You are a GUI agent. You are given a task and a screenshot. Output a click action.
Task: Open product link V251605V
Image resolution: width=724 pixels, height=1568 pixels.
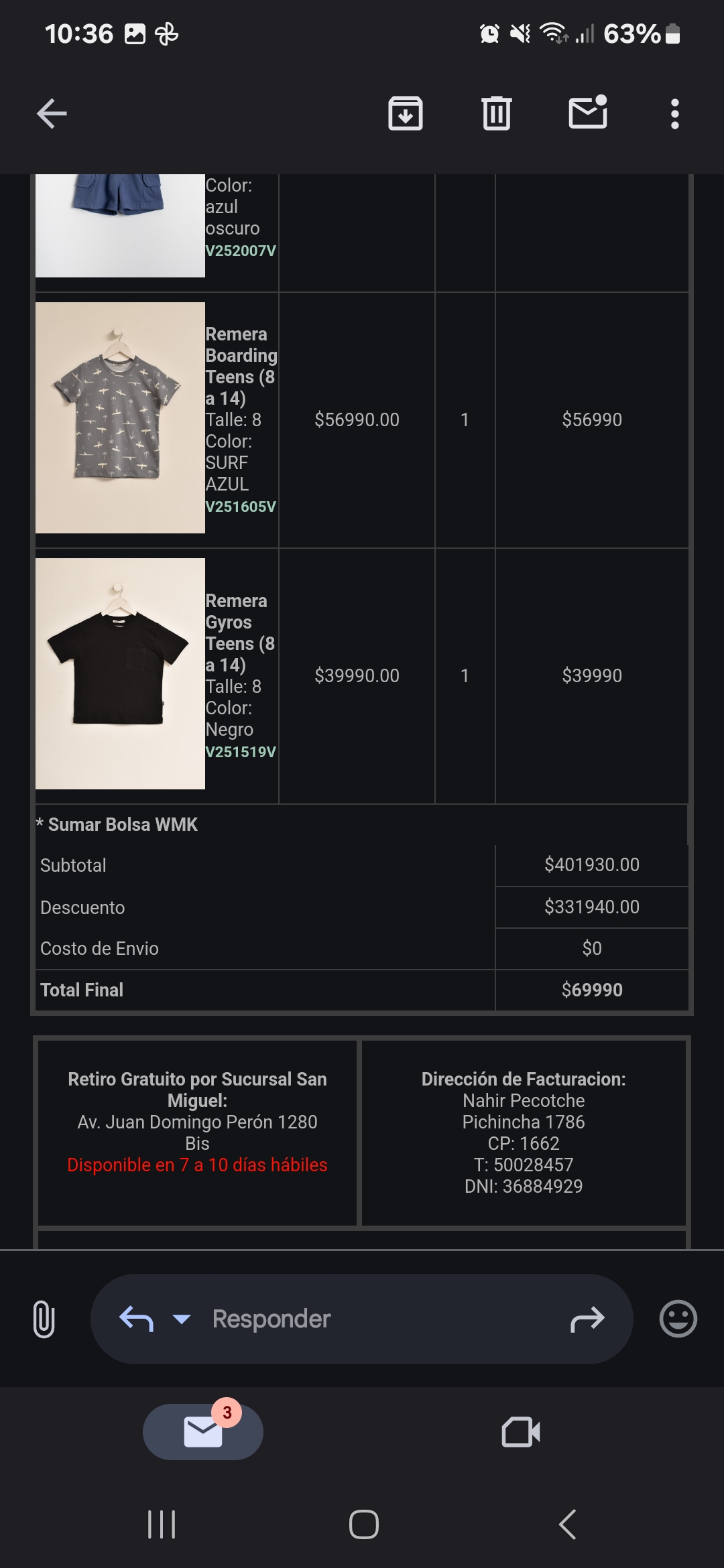240,507
